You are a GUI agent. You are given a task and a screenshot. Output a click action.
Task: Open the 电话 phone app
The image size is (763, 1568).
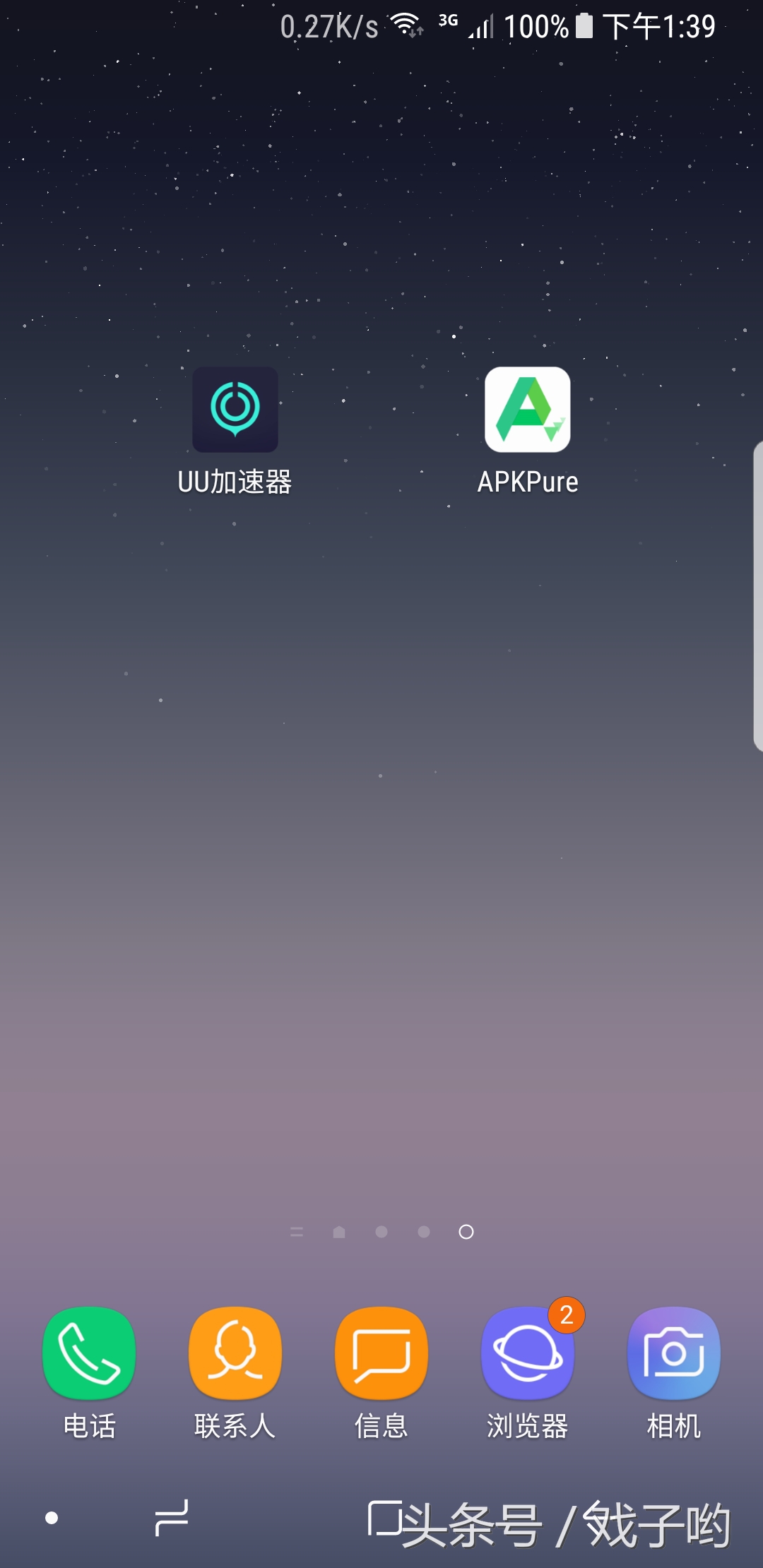[89, 1353]
